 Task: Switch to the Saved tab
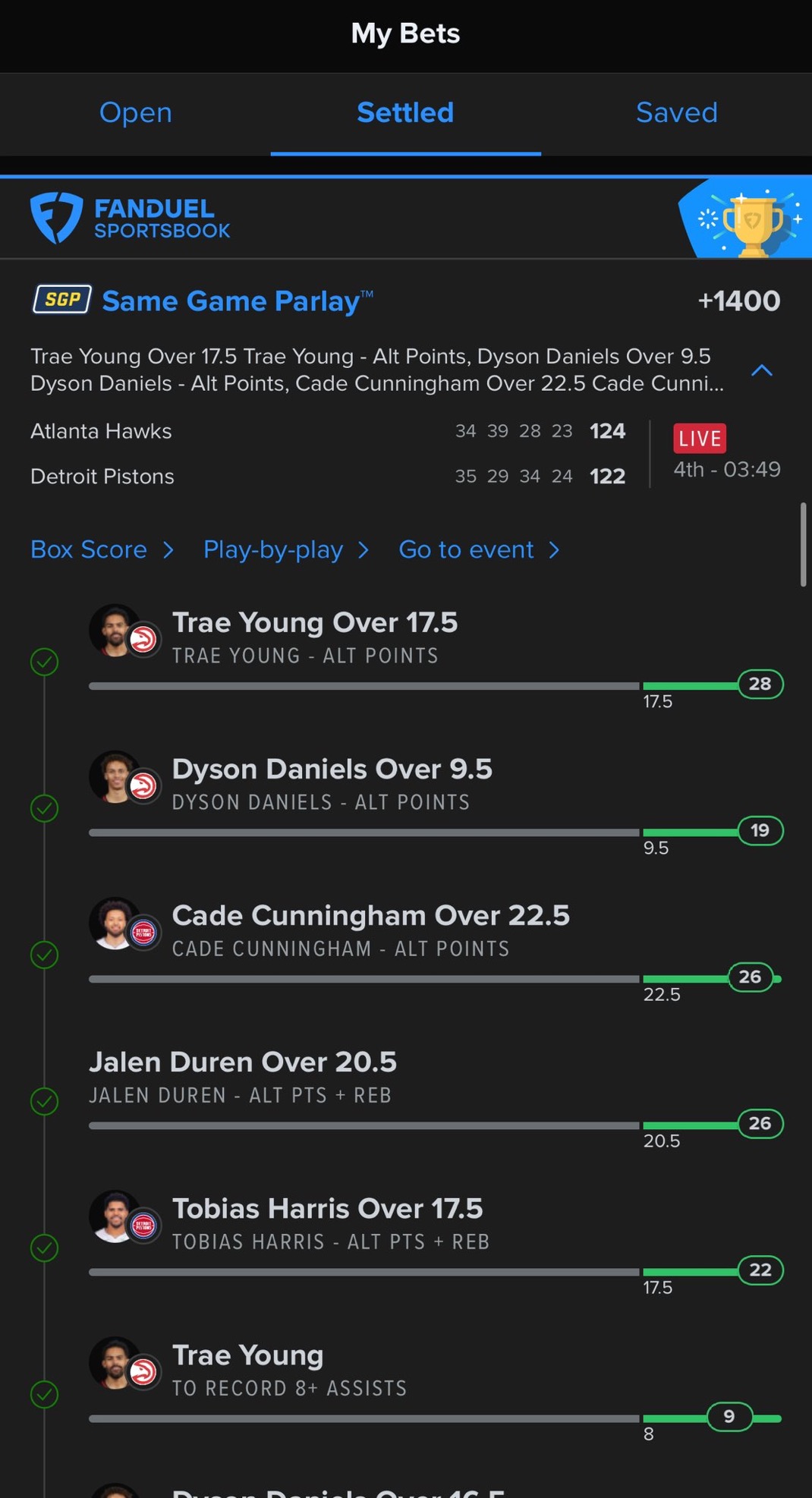[676, 113]
